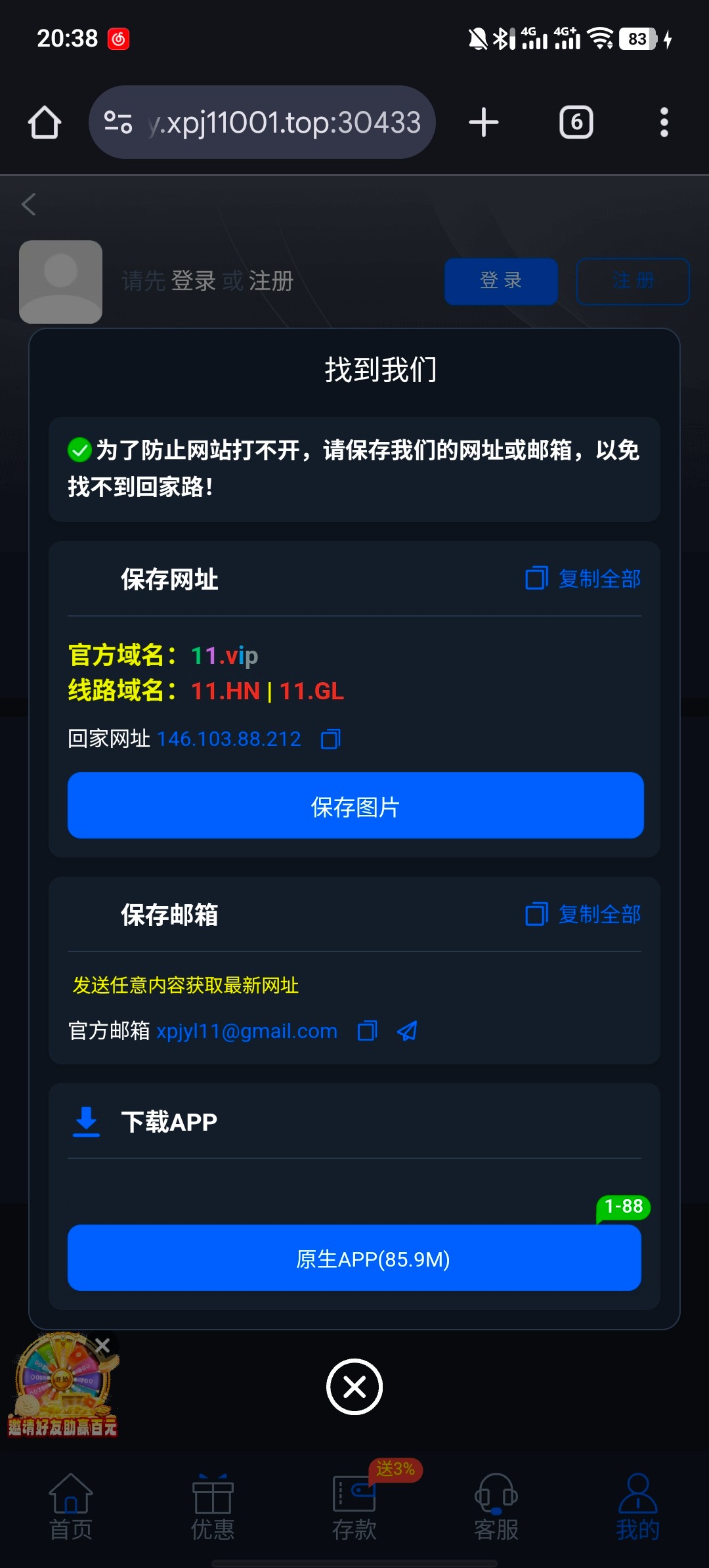Send an email via the paper plane icon

[x=408, y=1031]
